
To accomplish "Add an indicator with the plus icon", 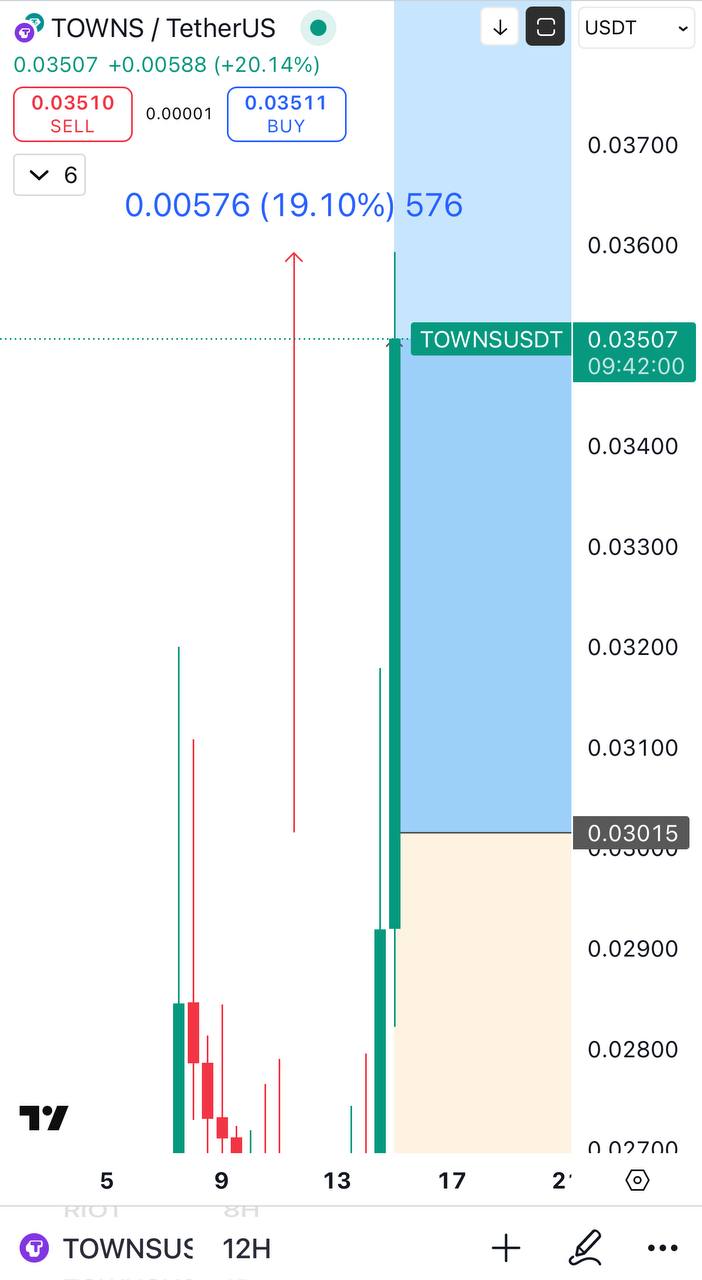I will coord(506,1248).
